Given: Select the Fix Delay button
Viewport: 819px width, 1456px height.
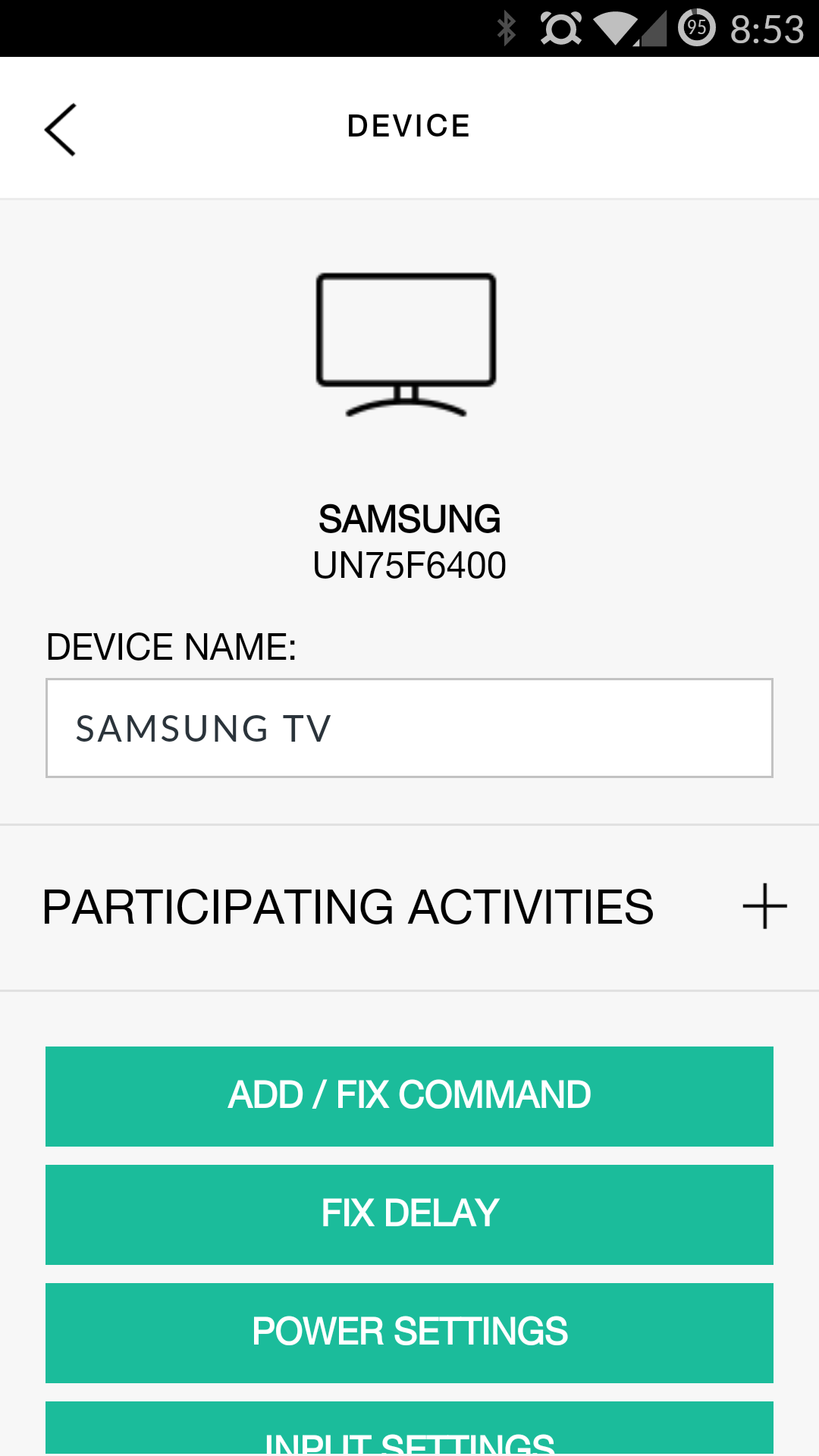Looking at the screenshot, I should click(409, 1215).
